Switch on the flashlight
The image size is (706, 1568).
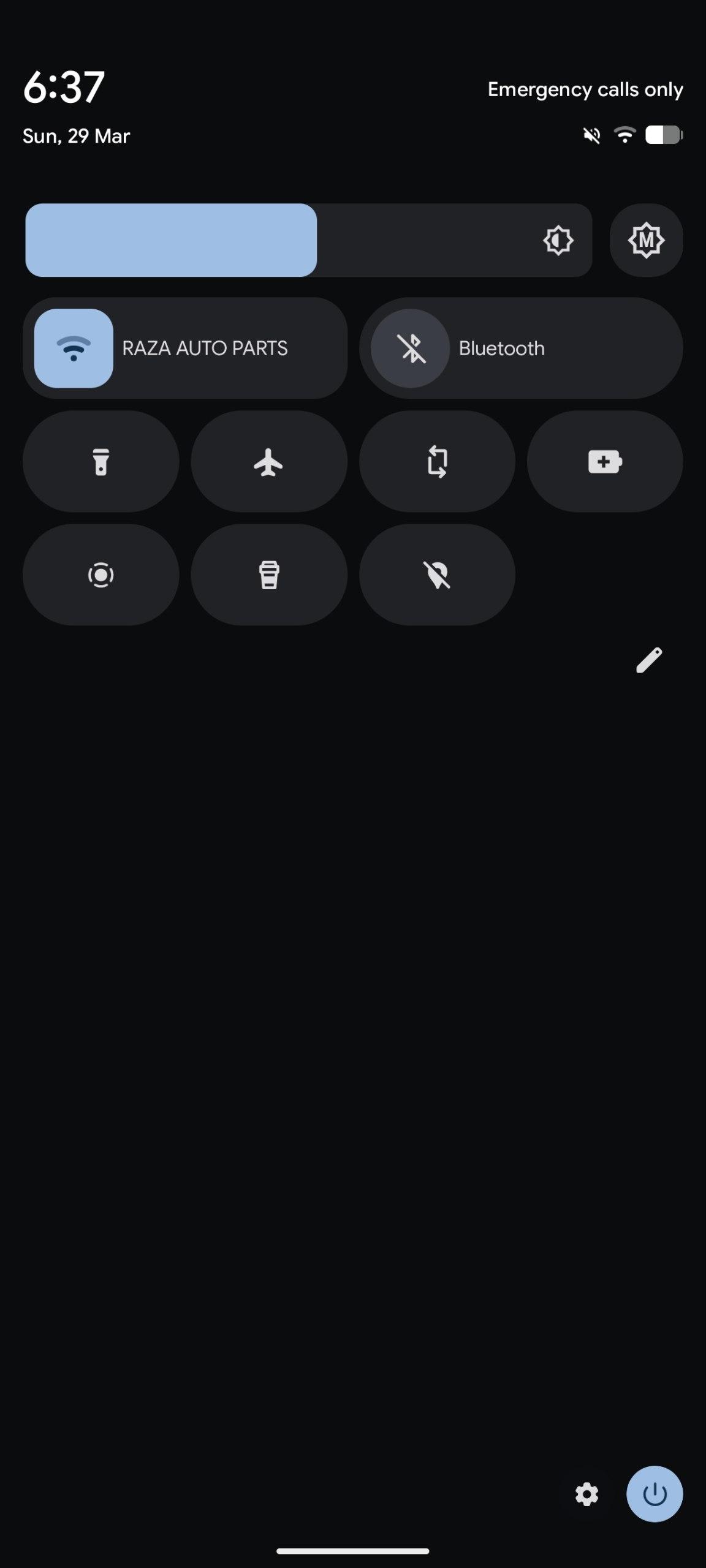click(101, 461)
